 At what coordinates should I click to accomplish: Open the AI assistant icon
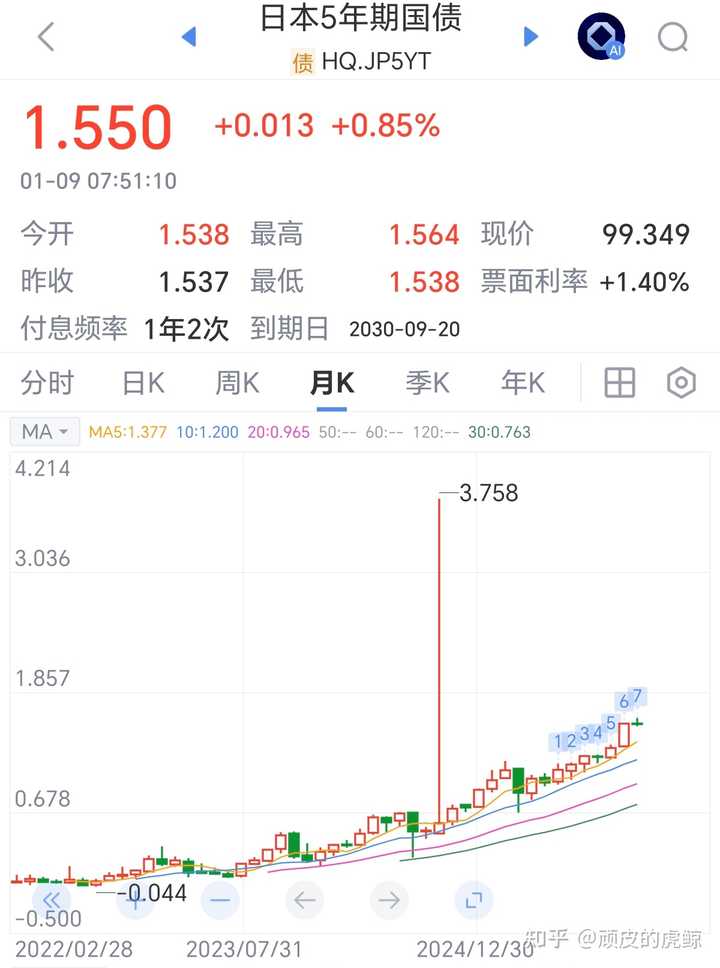[x=601, y=37]
